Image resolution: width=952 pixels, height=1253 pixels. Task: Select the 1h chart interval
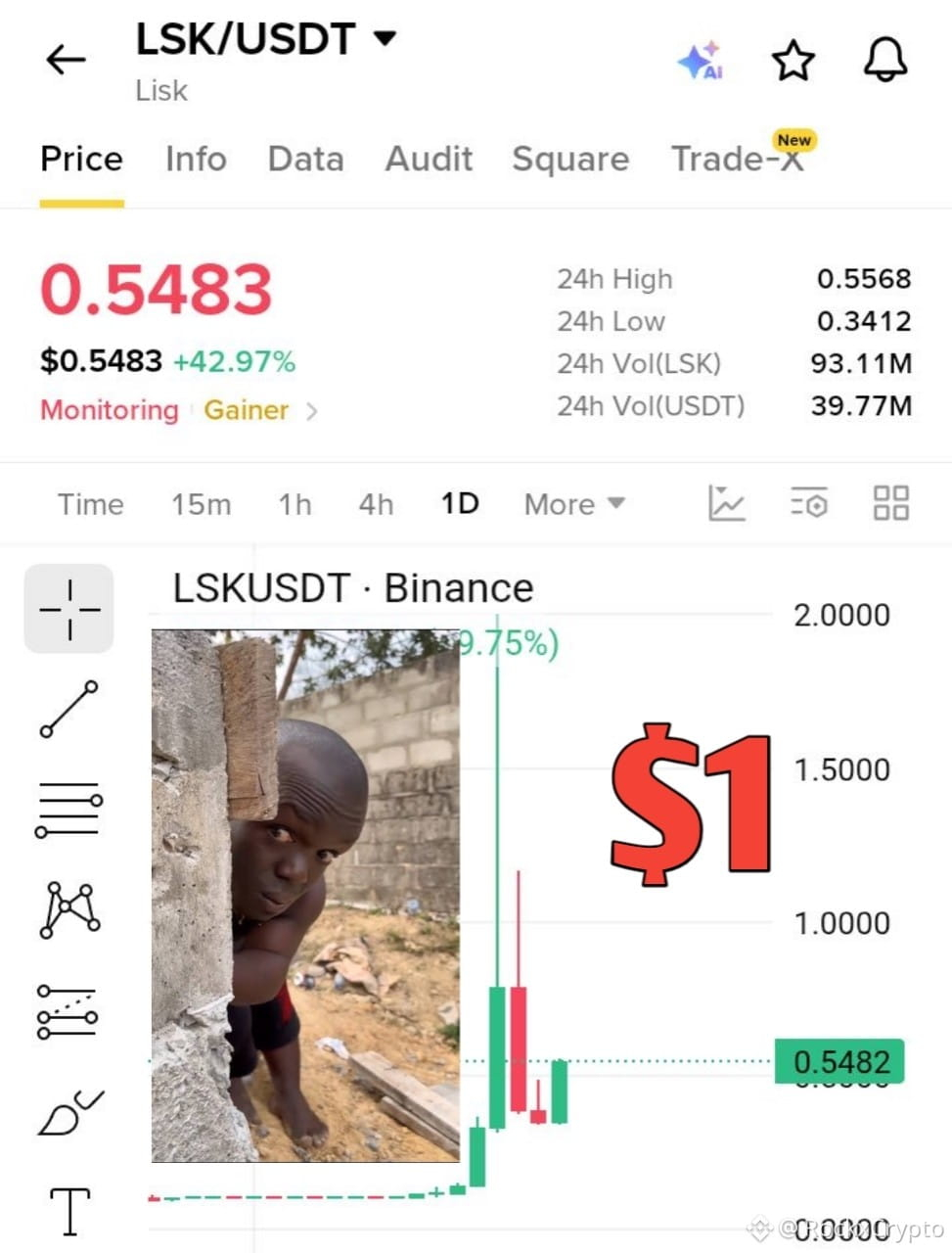(x=295, y=504)
